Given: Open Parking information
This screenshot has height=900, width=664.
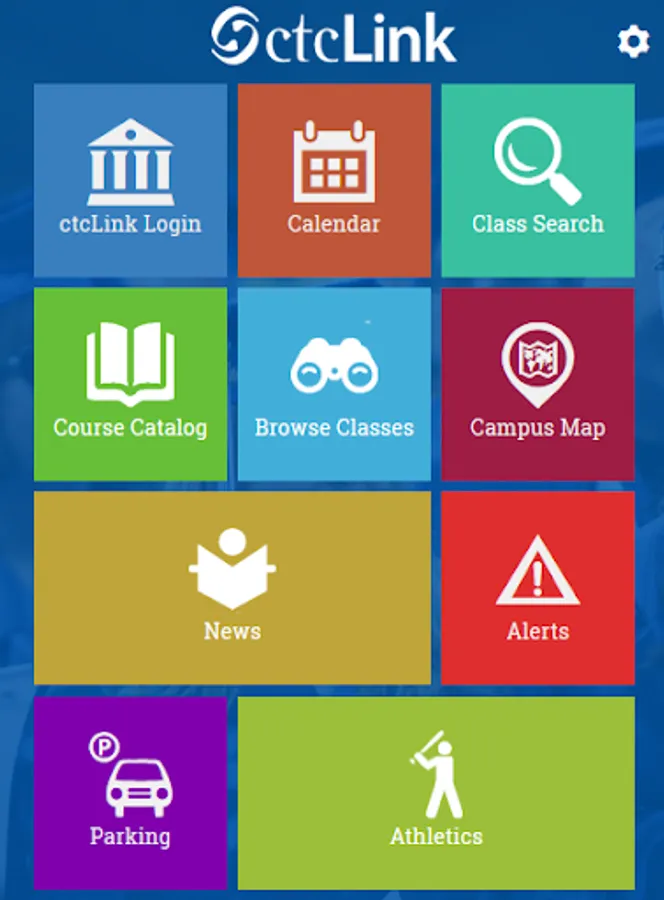Looking at the screenshot, I should 131,793.
